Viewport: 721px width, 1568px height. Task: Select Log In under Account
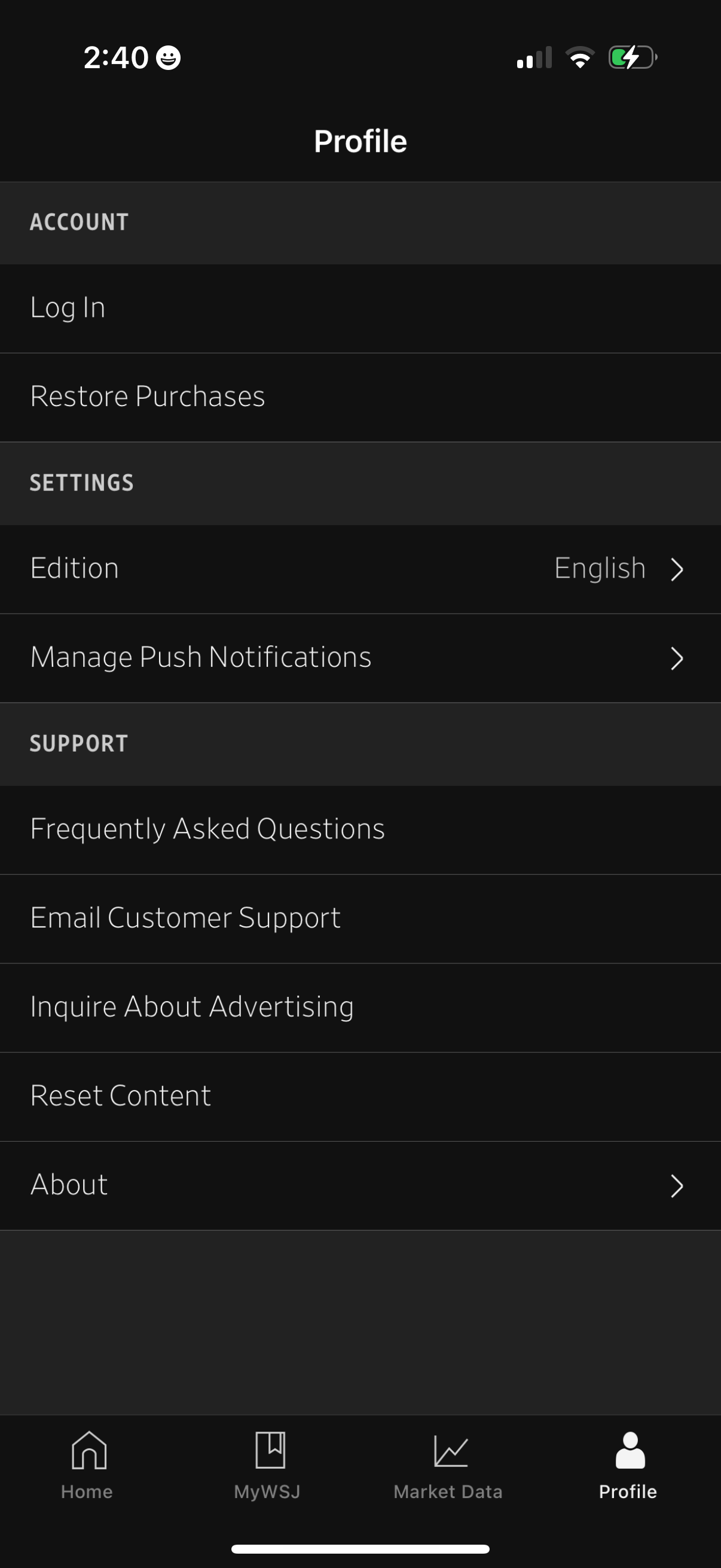pyautogui.click(x=67, y=308)
